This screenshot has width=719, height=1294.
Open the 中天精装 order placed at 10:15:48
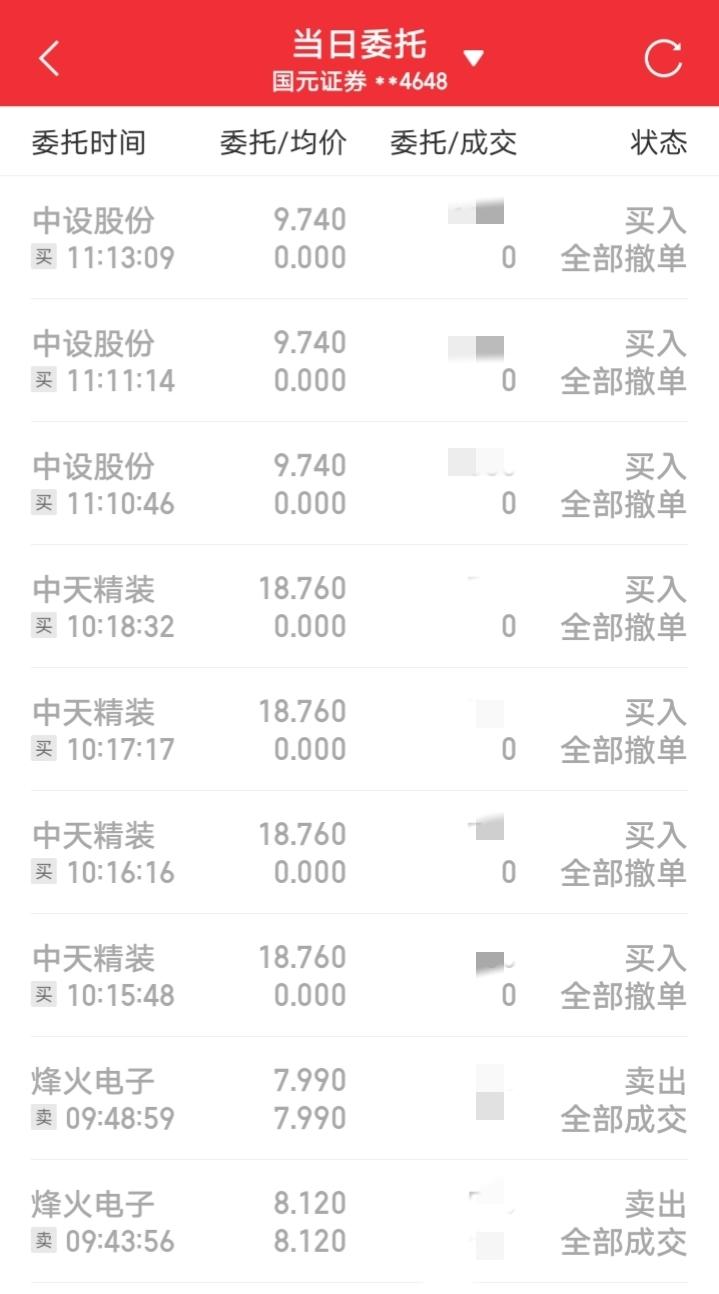[359, 976]
